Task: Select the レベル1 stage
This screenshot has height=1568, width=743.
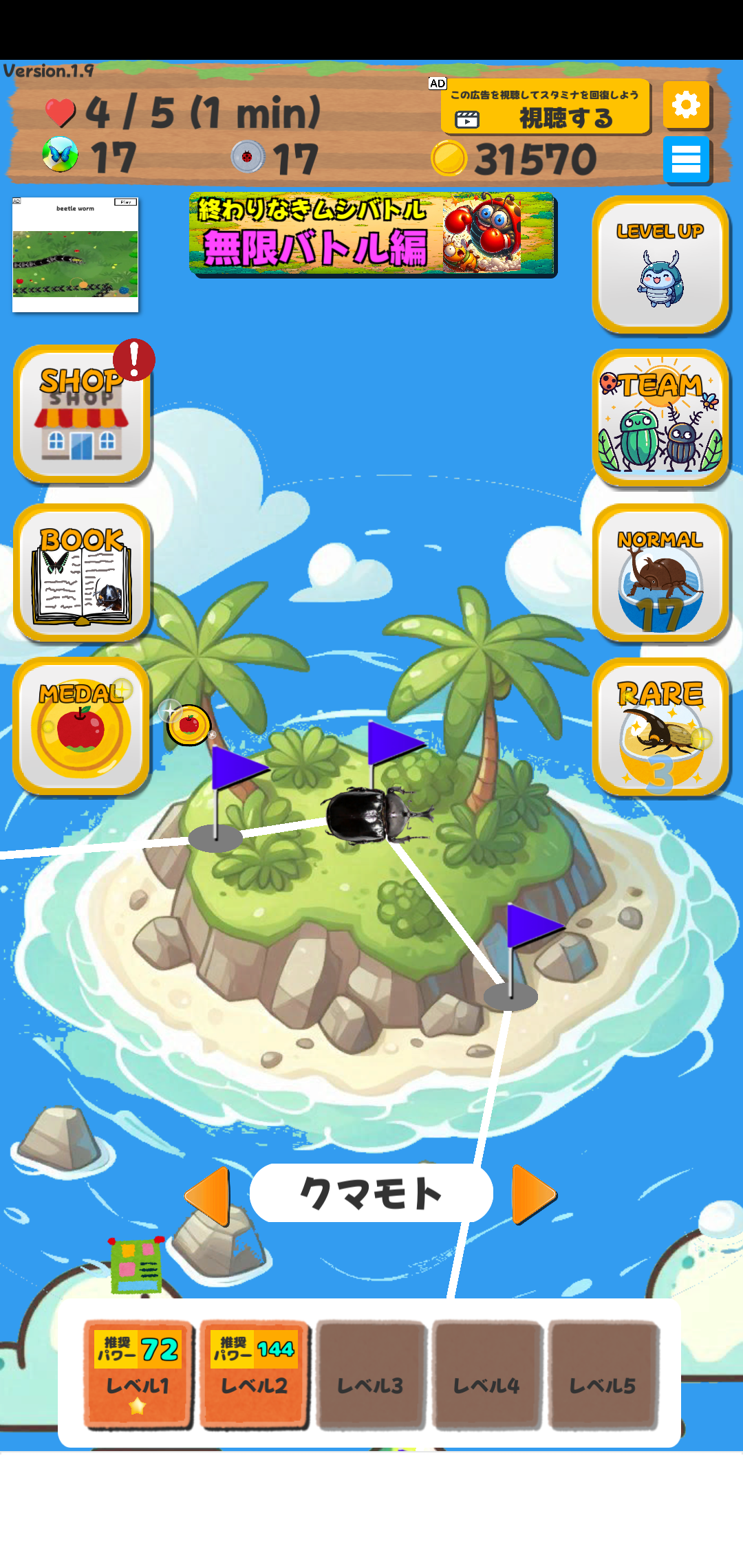Action: point(138,1373)
